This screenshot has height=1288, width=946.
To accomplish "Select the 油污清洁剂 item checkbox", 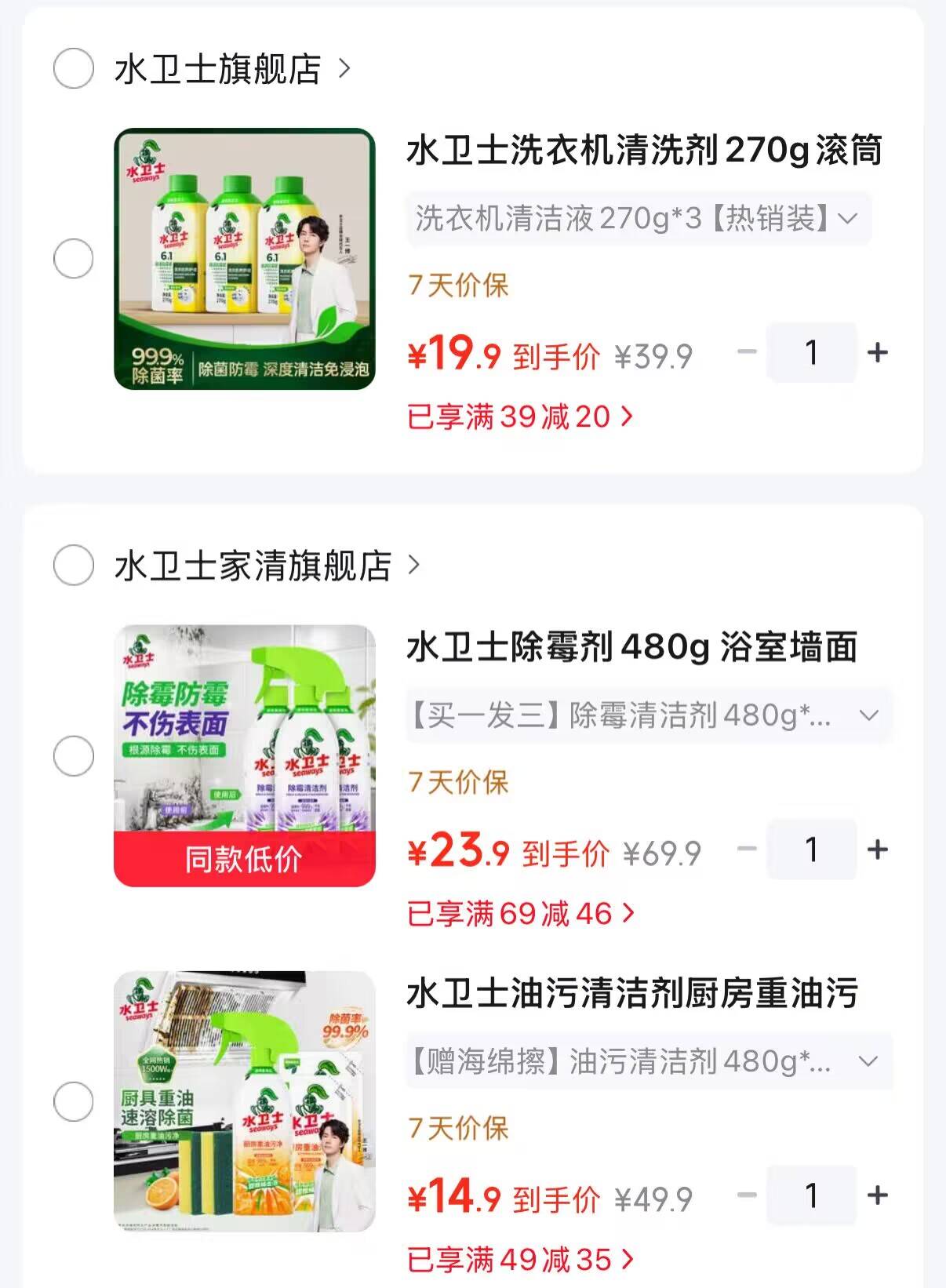I will click(74, 1102).
